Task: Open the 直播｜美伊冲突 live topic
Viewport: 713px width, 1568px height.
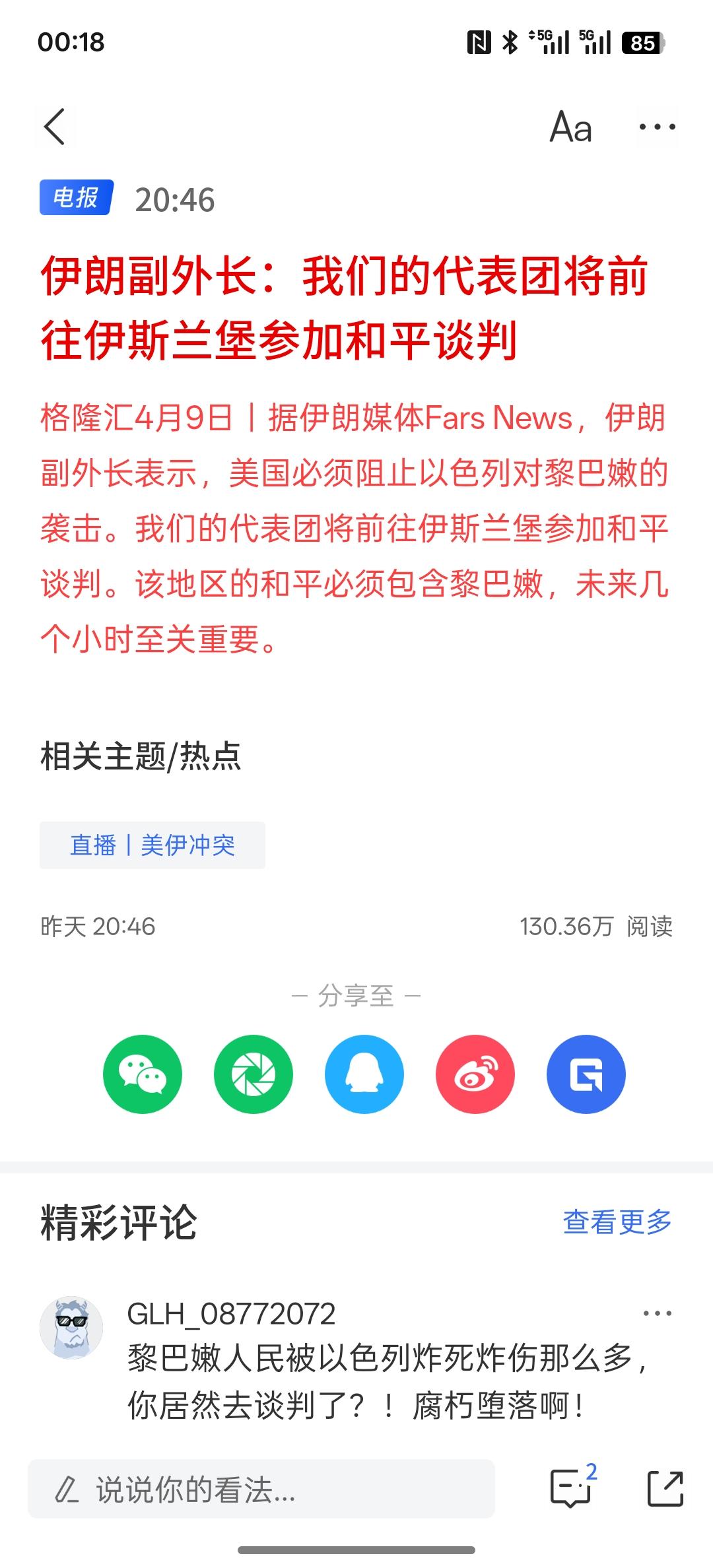Action: [x=153, y=845]
